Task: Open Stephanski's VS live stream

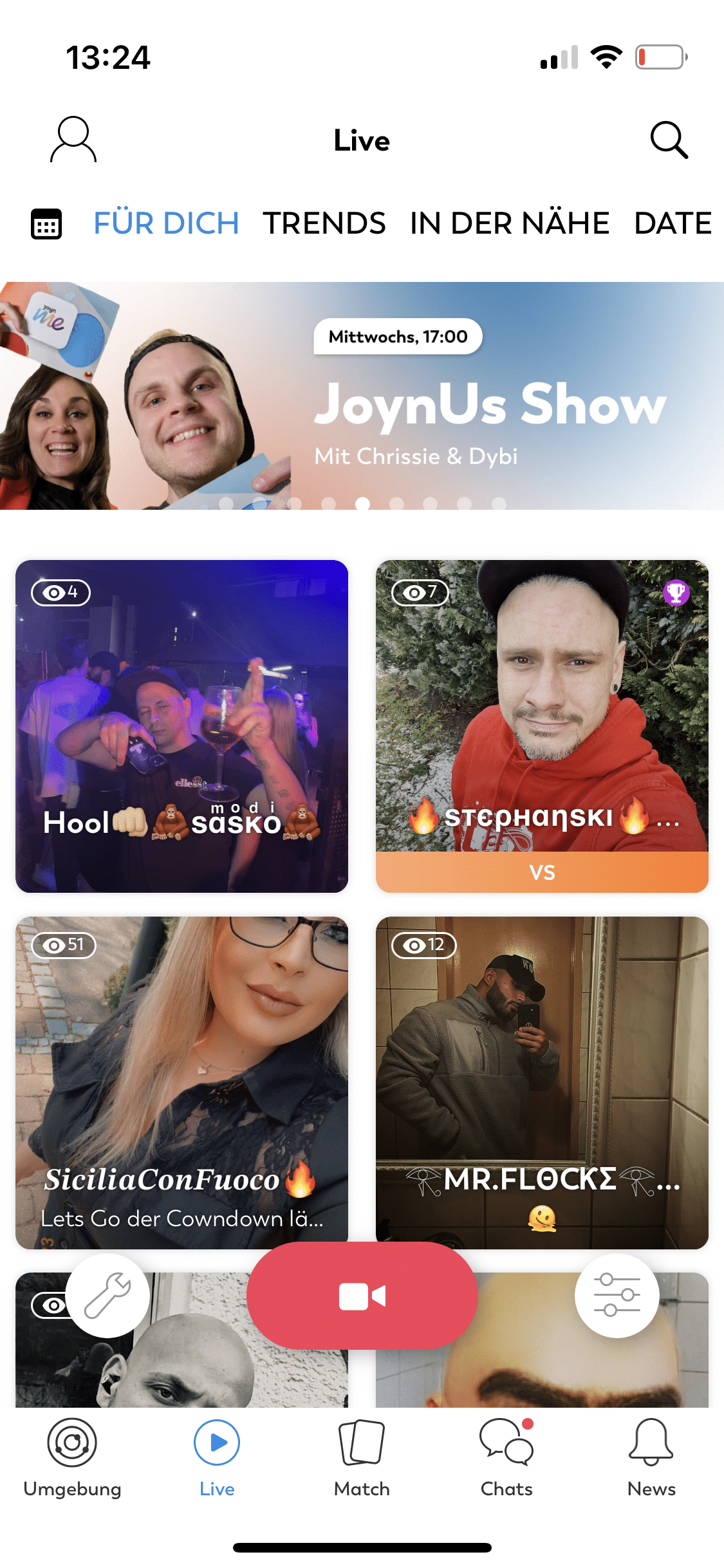Action: click(542, 726)
